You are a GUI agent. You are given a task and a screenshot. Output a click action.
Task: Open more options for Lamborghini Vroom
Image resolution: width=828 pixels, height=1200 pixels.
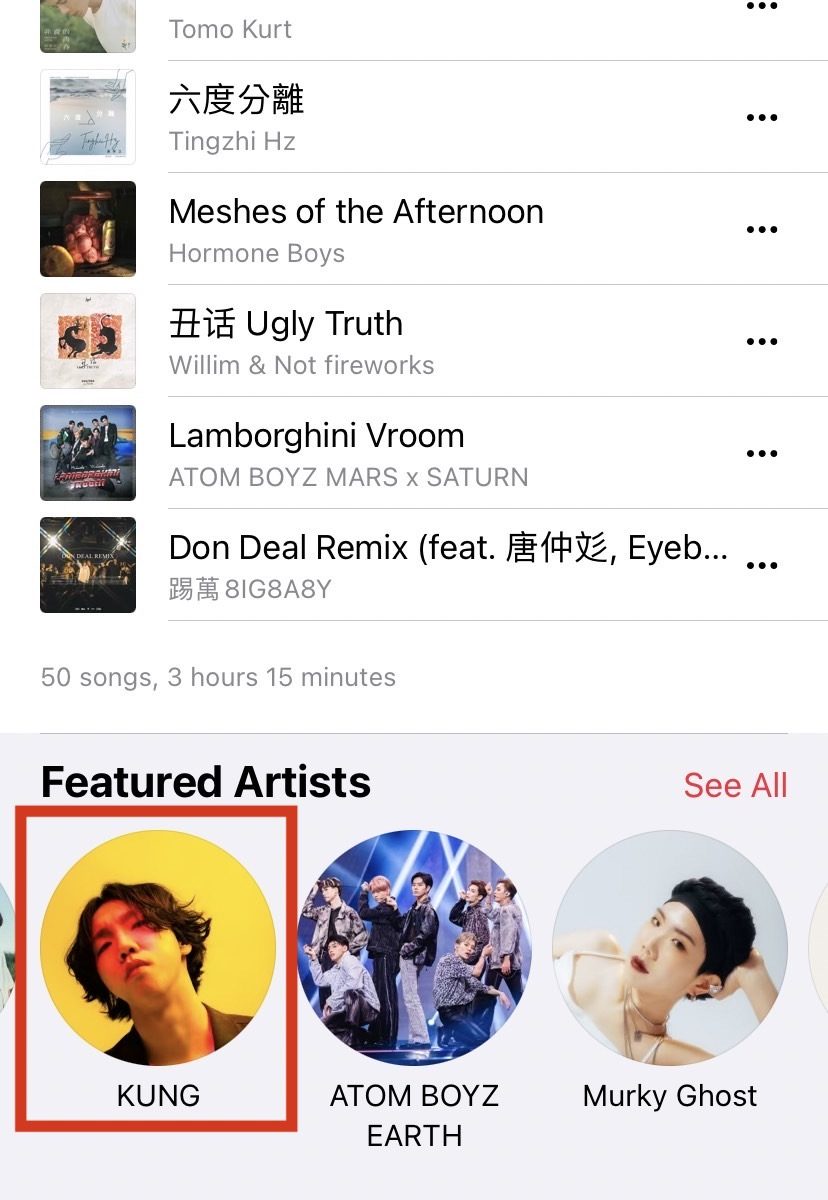tap(761, 454)
